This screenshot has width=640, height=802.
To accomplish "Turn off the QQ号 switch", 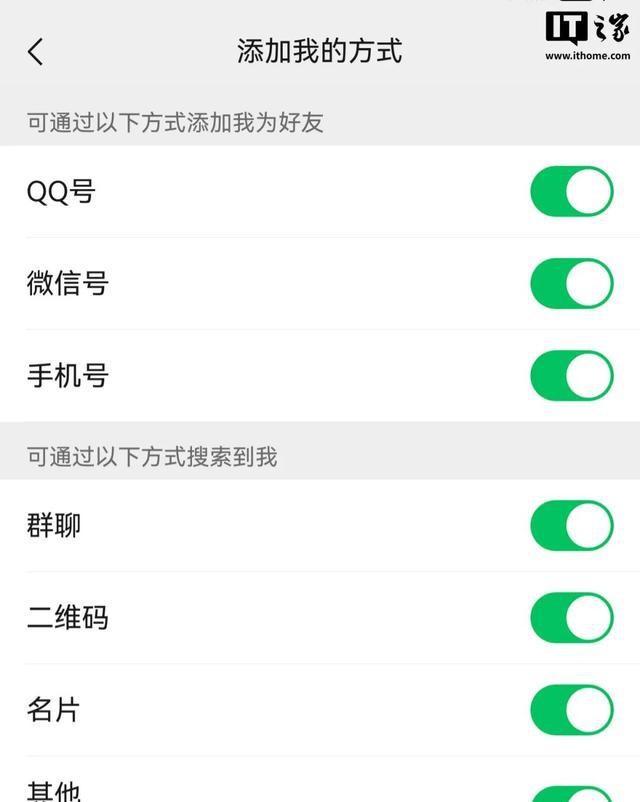I will [572, 192].
